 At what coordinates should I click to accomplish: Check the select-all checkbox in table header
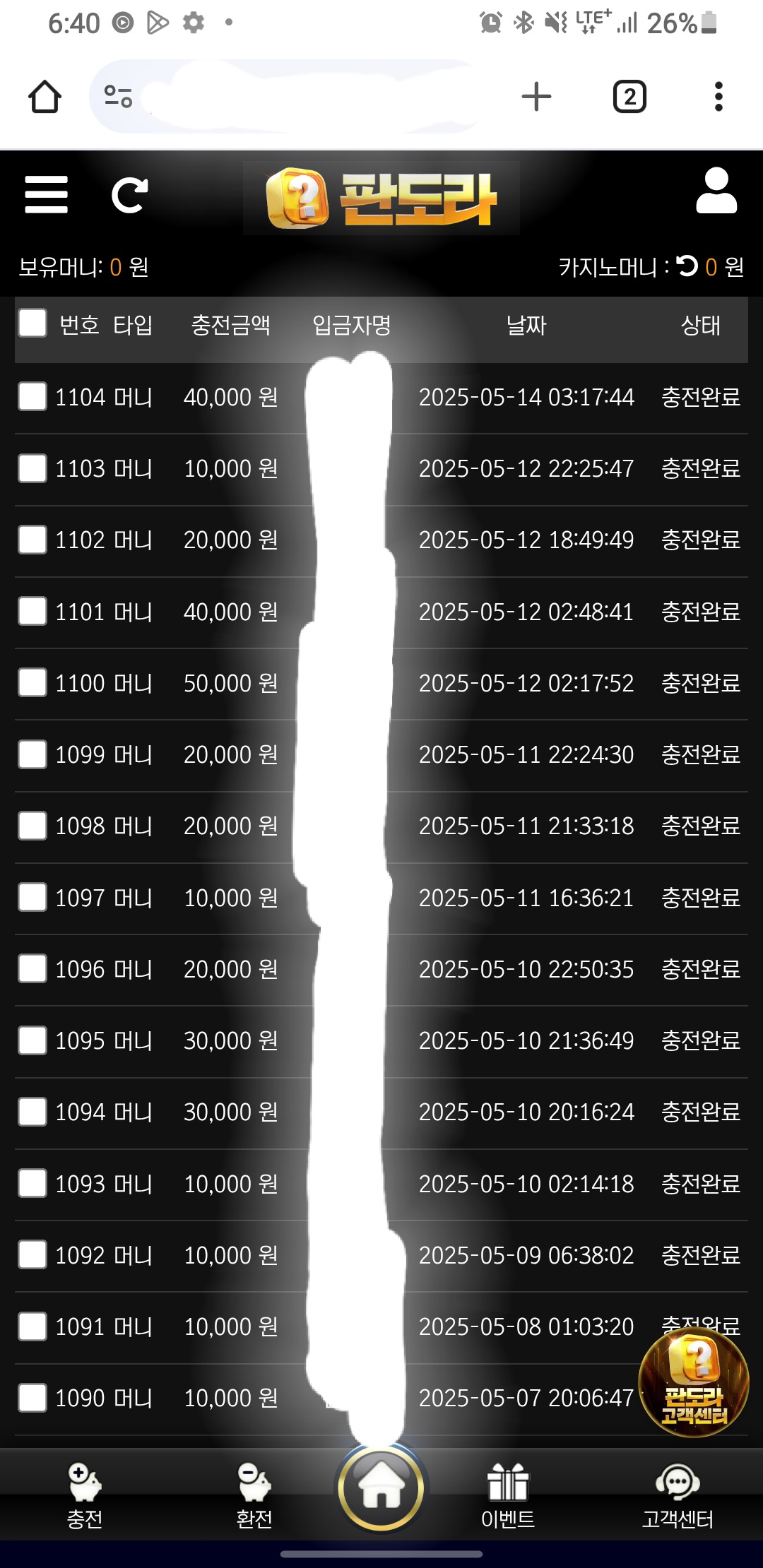pos(32,323)
